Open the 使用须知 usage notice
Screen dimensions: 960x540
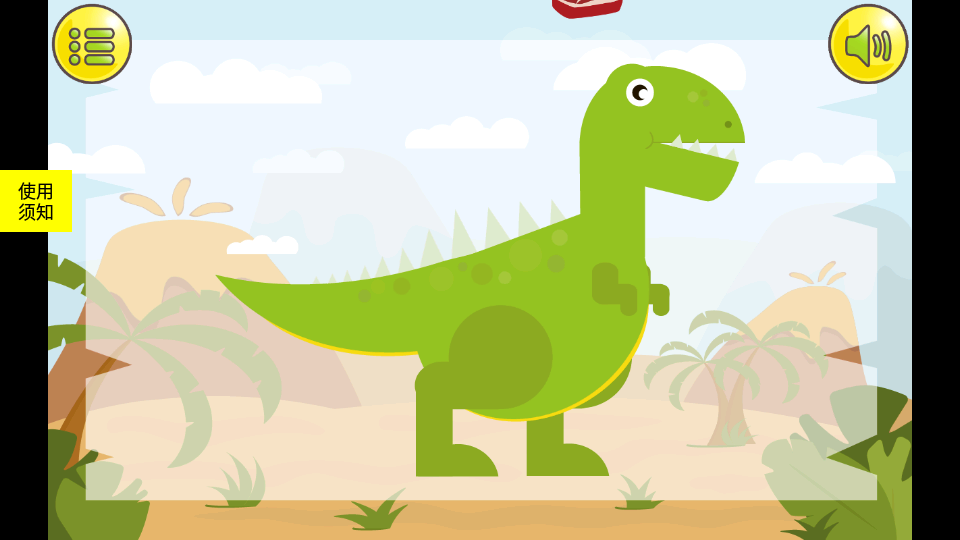pyautogui.click(x=36, y=201)
